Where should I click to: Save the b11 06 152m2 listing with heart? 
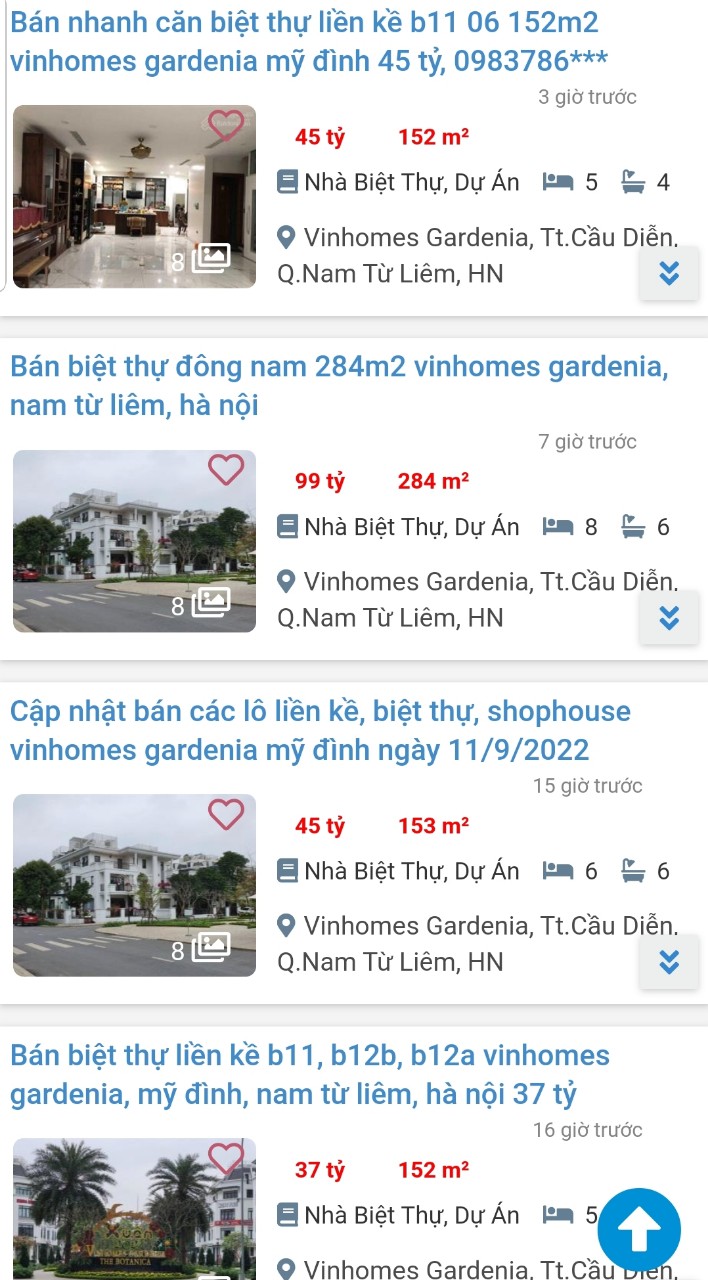[x=226, y=125]
